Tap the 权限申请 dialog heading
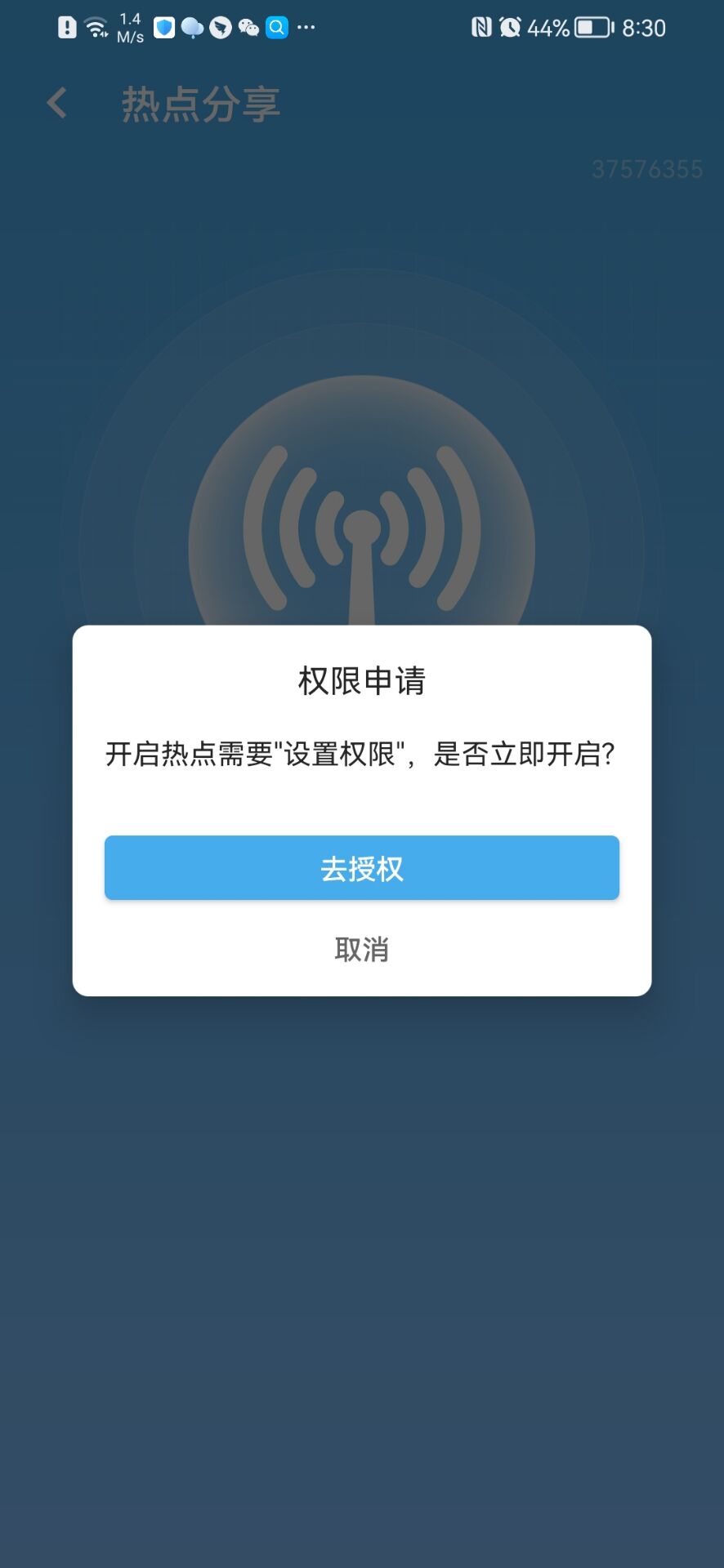 tap(362, 680)
